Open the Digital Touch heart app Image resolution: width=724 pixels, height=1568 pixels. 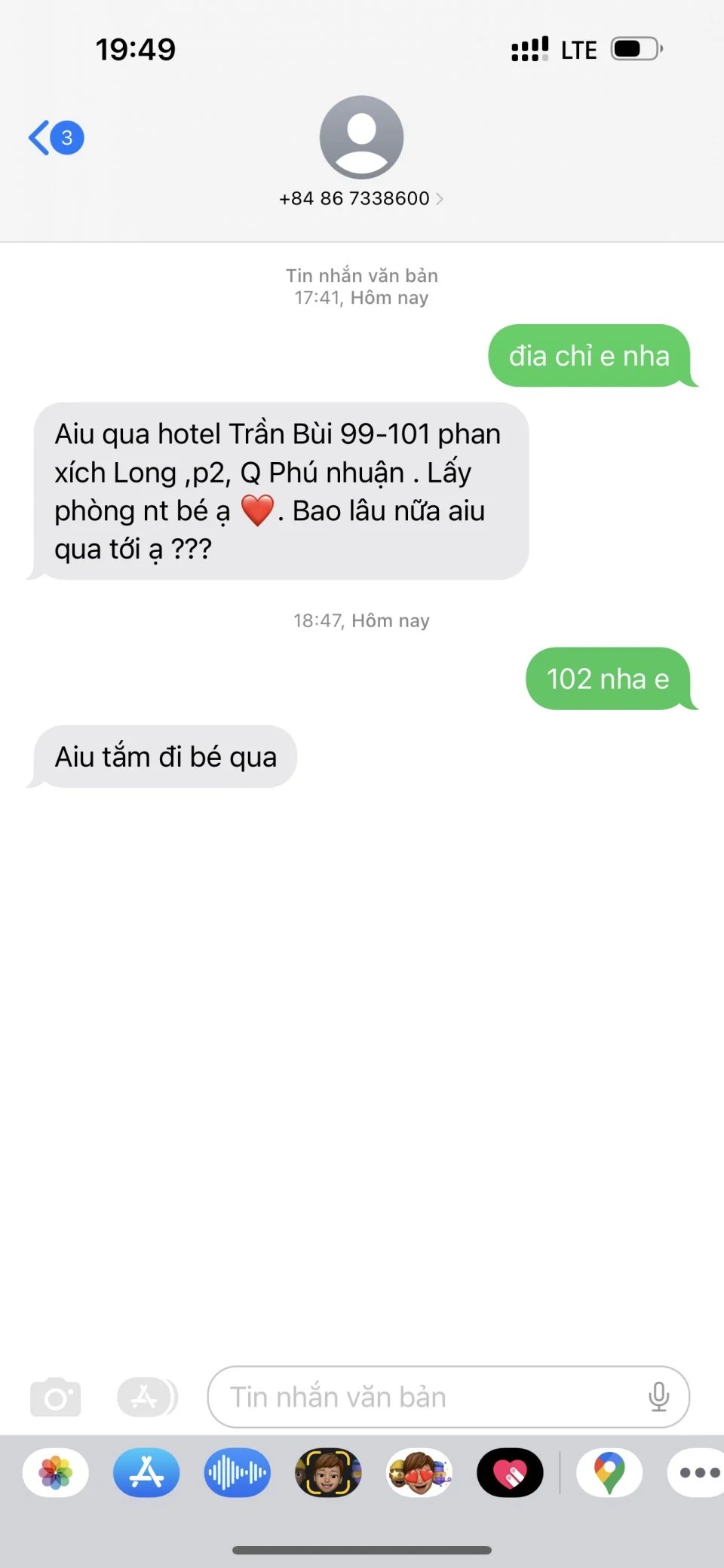[x=510, y=1472]
